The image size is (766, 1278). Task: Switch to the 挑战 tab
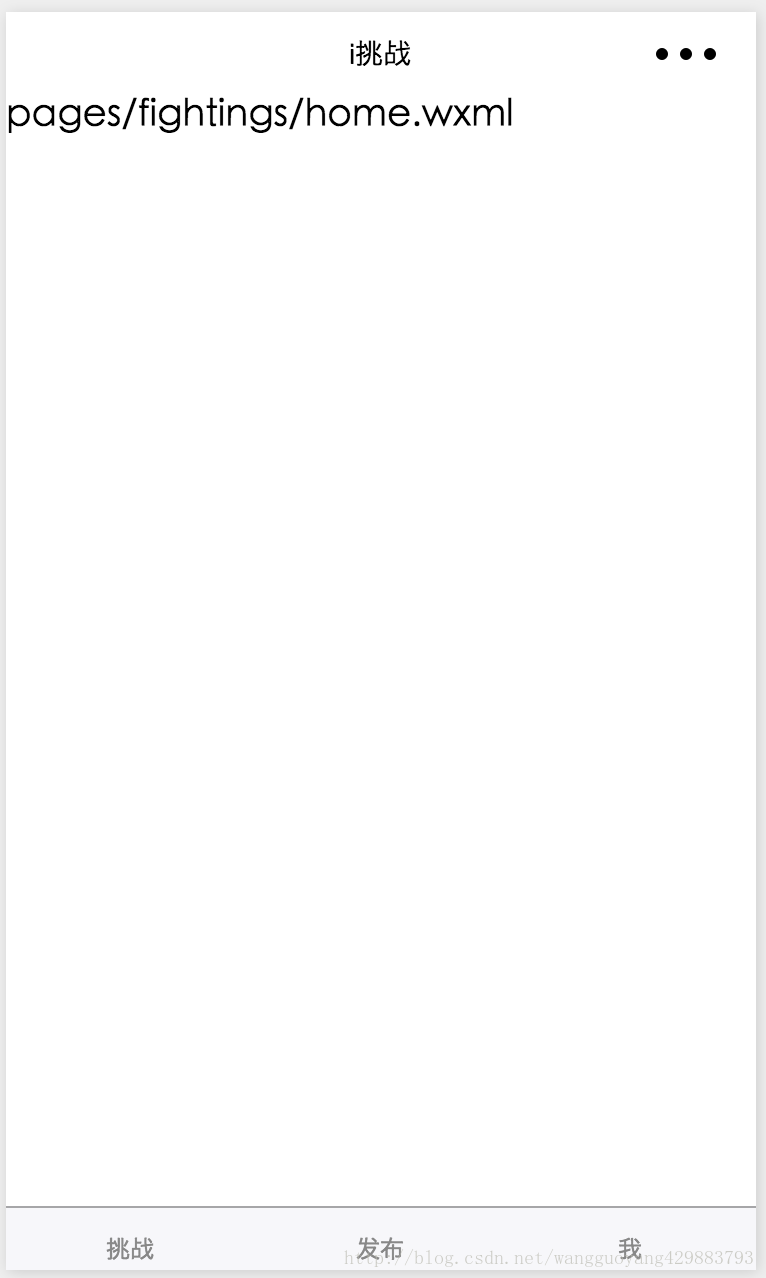130,1248
